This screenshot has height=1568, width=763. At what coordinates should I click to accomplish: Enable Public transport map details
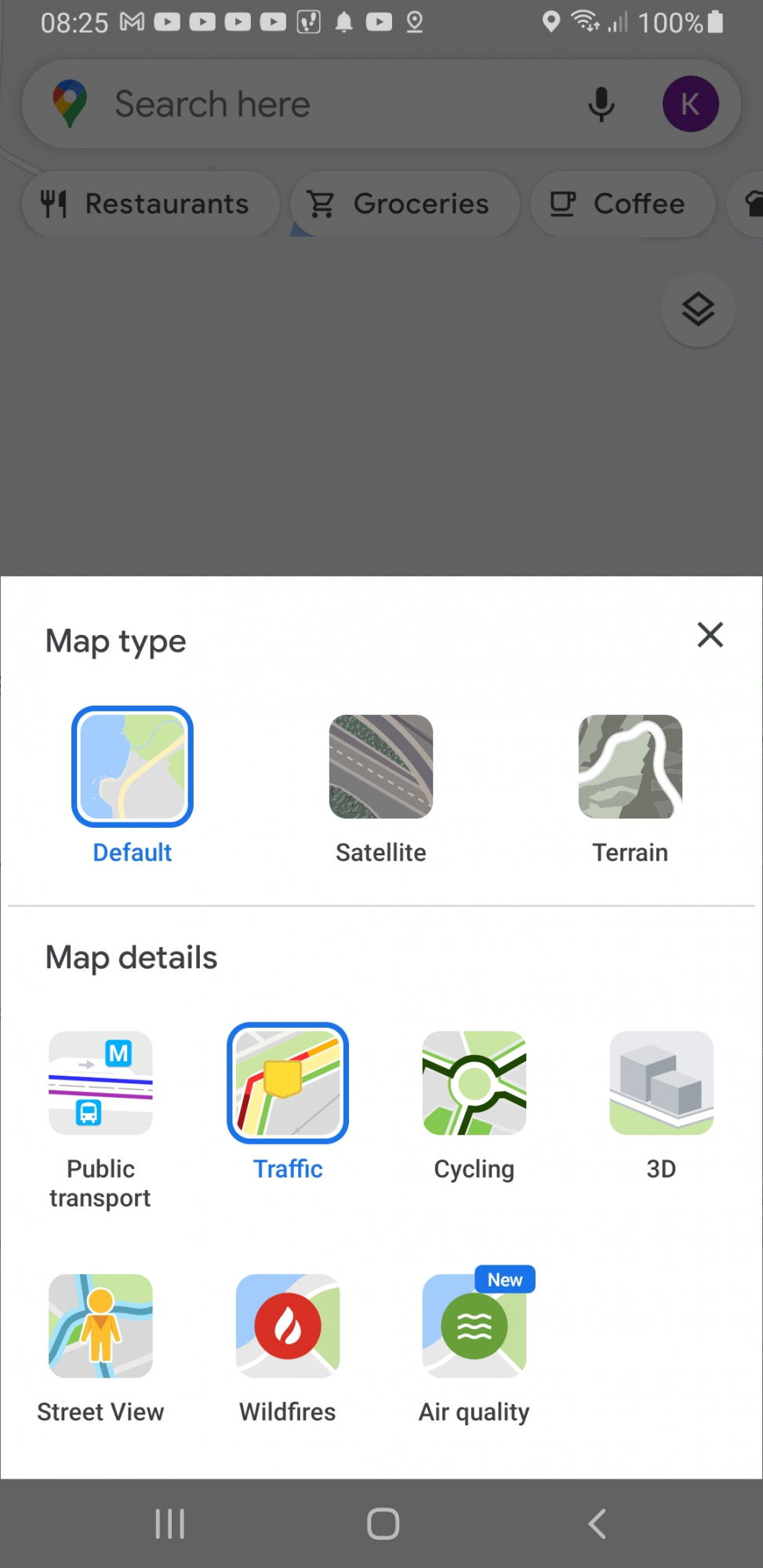(100, 1083)
